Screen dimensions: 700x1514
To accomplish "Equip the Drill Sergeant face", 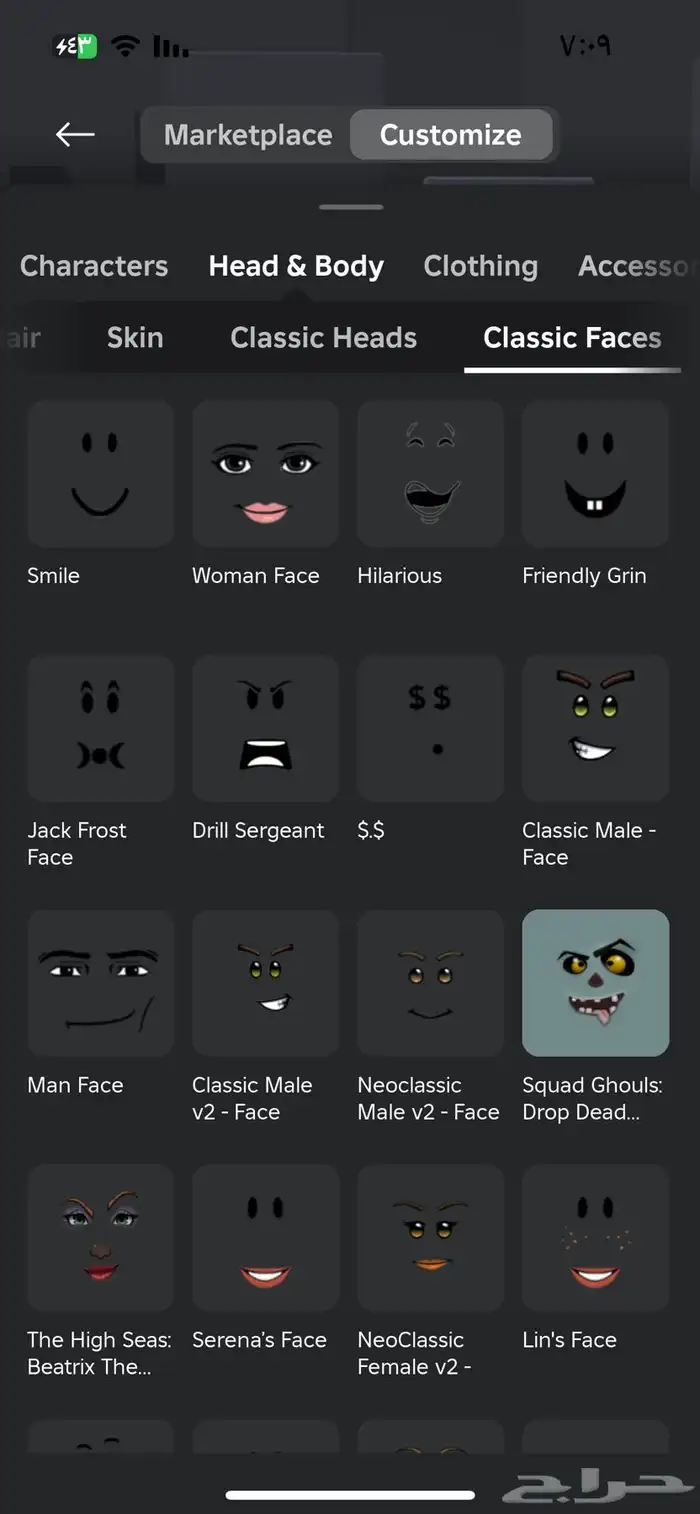I will pos(265,729).
